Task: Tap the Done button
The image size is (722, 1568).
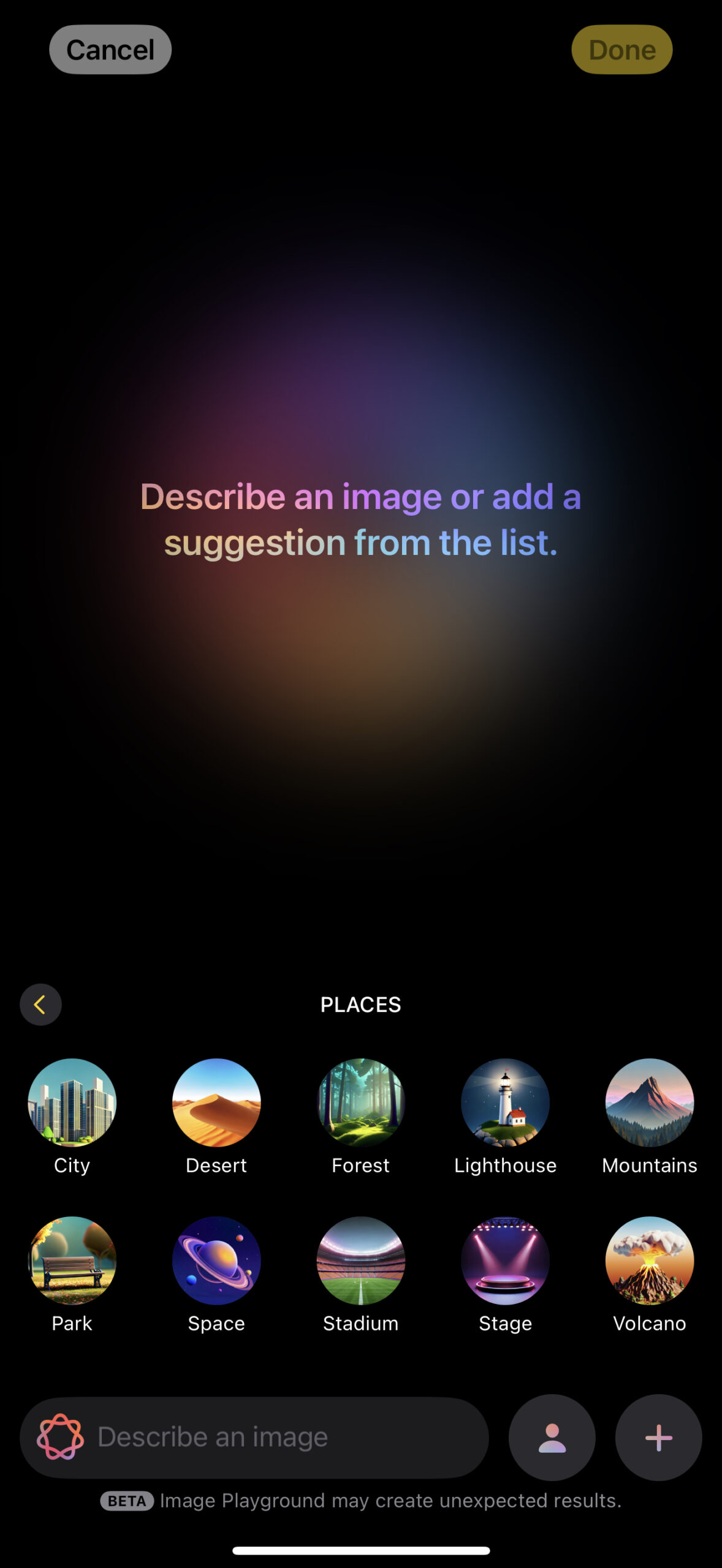Action: coord(621,50)
